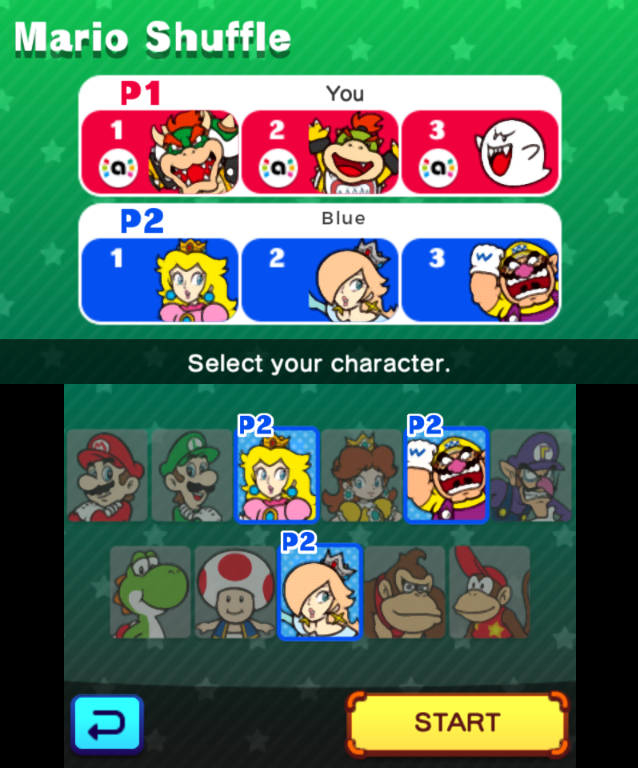This screenshot has height=768, width=638.
Task: Choose Luigi as your character
Action: coord(192,476)
